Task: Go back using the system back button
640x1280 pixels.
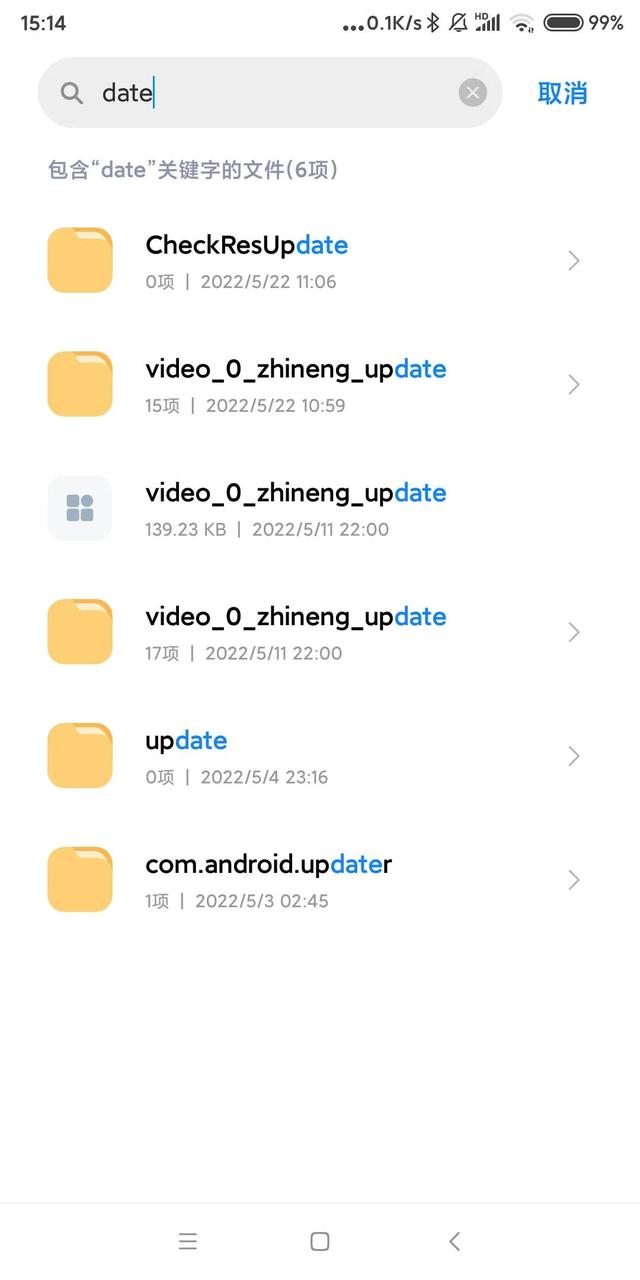Action: [454, 1242]
